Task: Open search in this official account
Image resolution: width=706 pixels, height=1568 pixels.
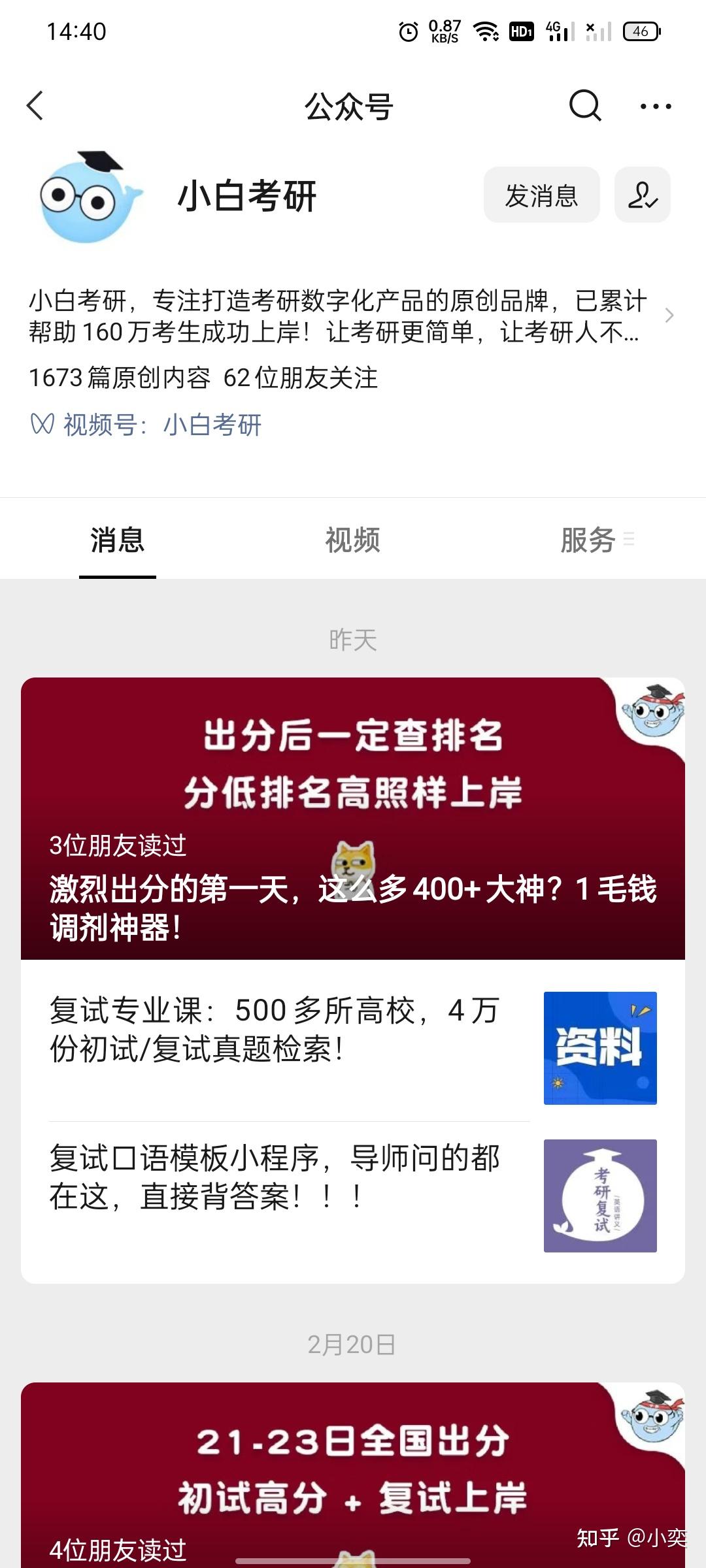Action: click(x=584, y=106)
